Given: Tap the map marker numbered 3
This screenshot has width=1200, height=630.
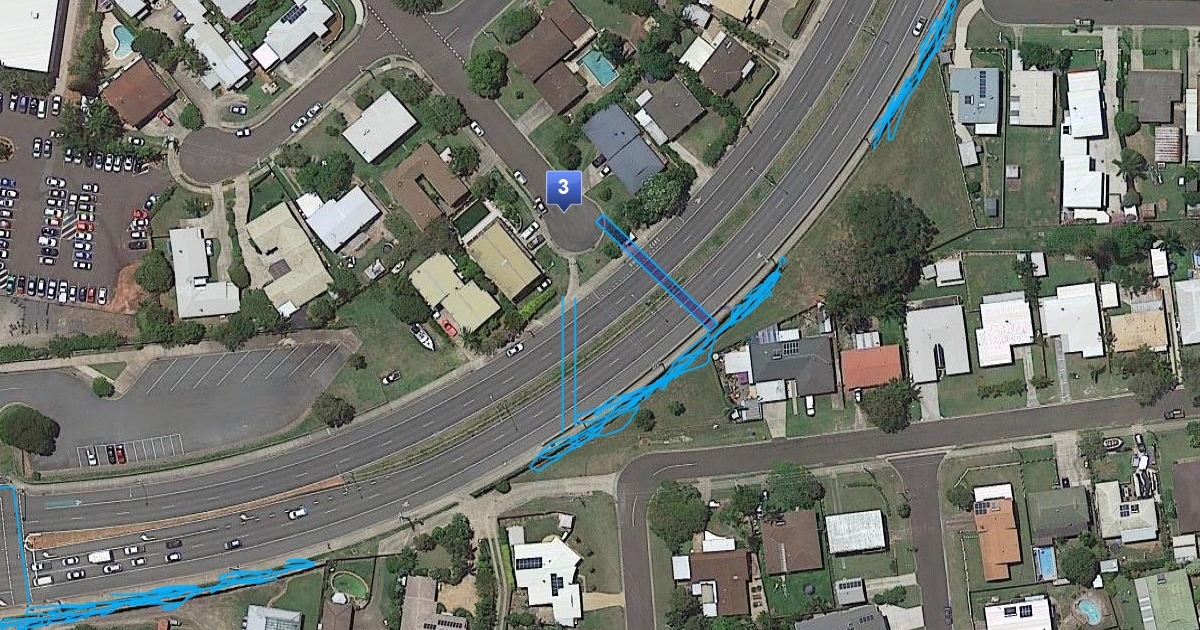Looking at the screenshot, I should (x=564, y=189).
